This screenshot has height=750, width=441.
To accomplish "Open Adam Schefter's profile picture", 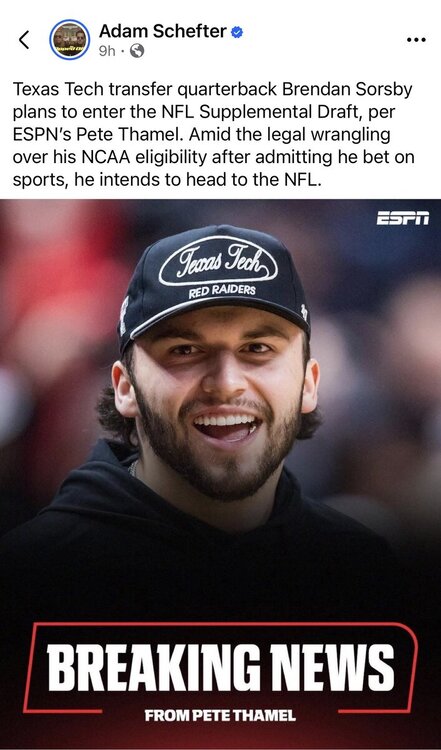I will pyautogui.click(x=70, y=40).
